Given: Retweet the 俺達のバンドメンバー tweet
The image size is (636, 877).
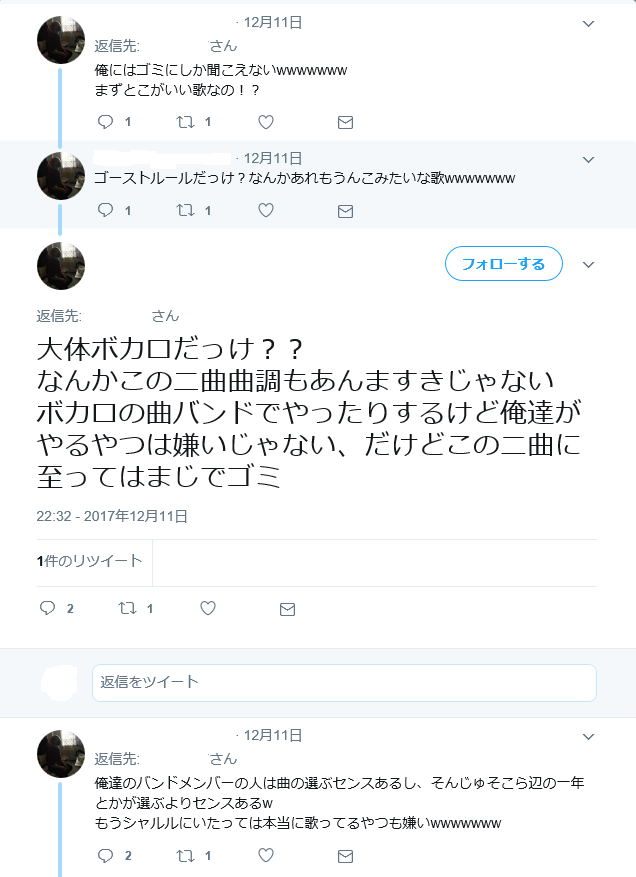Looking at the screenshot, I should [x=185, y=856].
